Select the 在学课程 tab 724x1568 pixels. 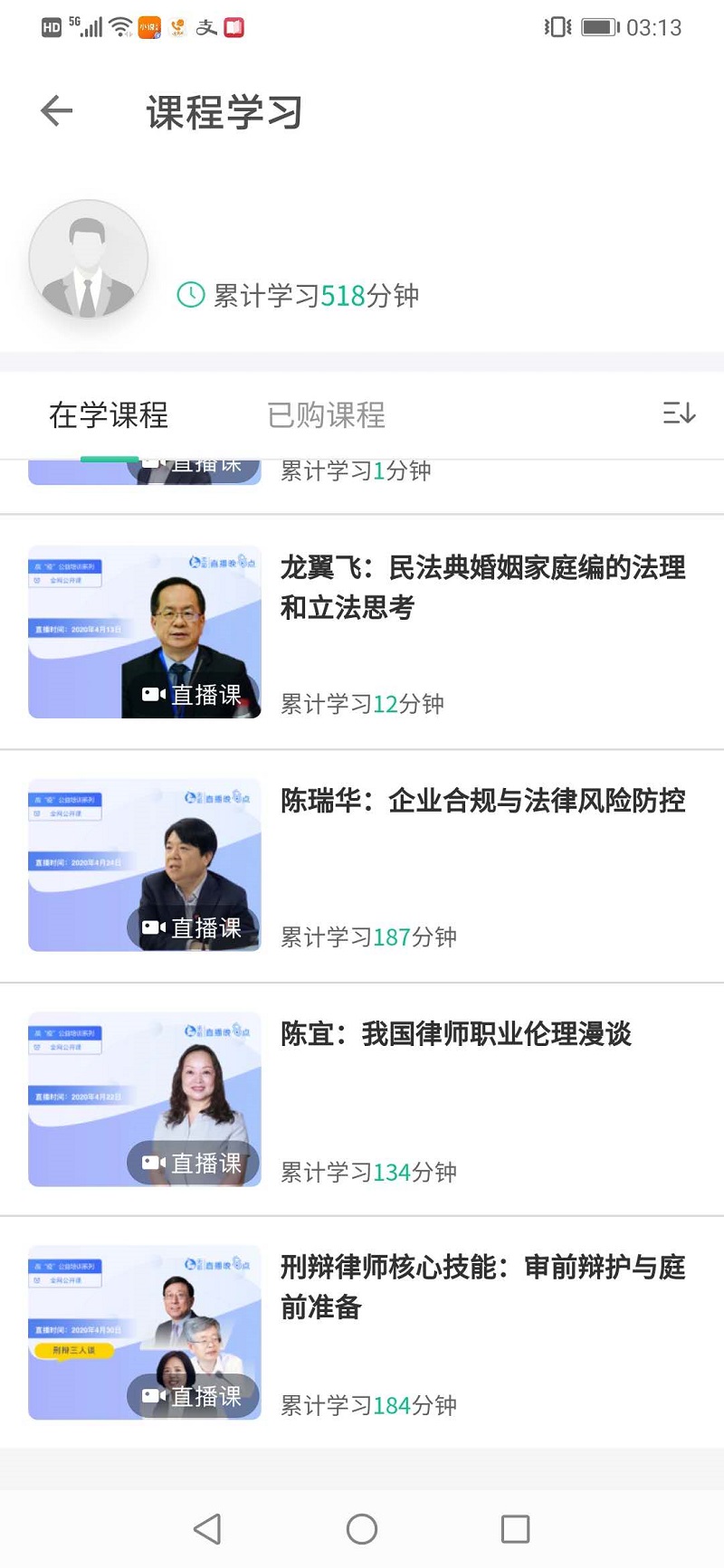click(x=109, y=415)
